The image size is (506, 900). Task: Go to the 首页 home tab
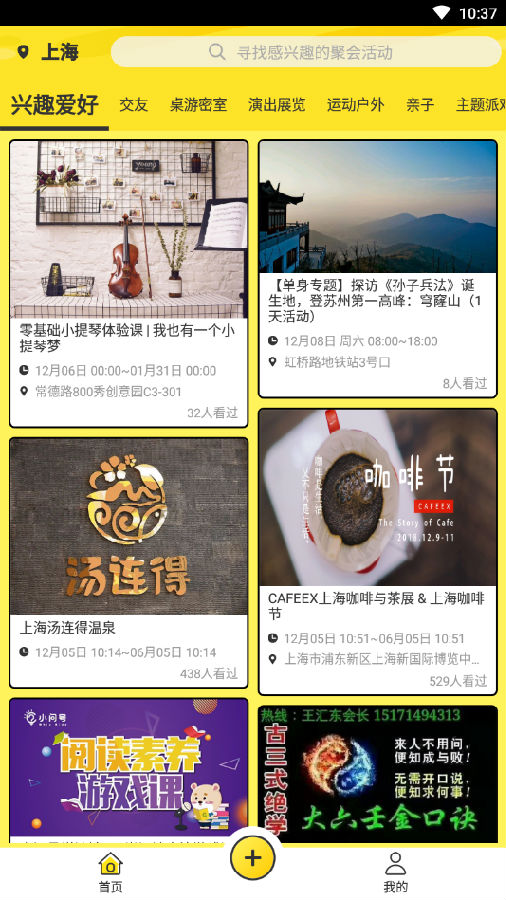pos(110,872)
